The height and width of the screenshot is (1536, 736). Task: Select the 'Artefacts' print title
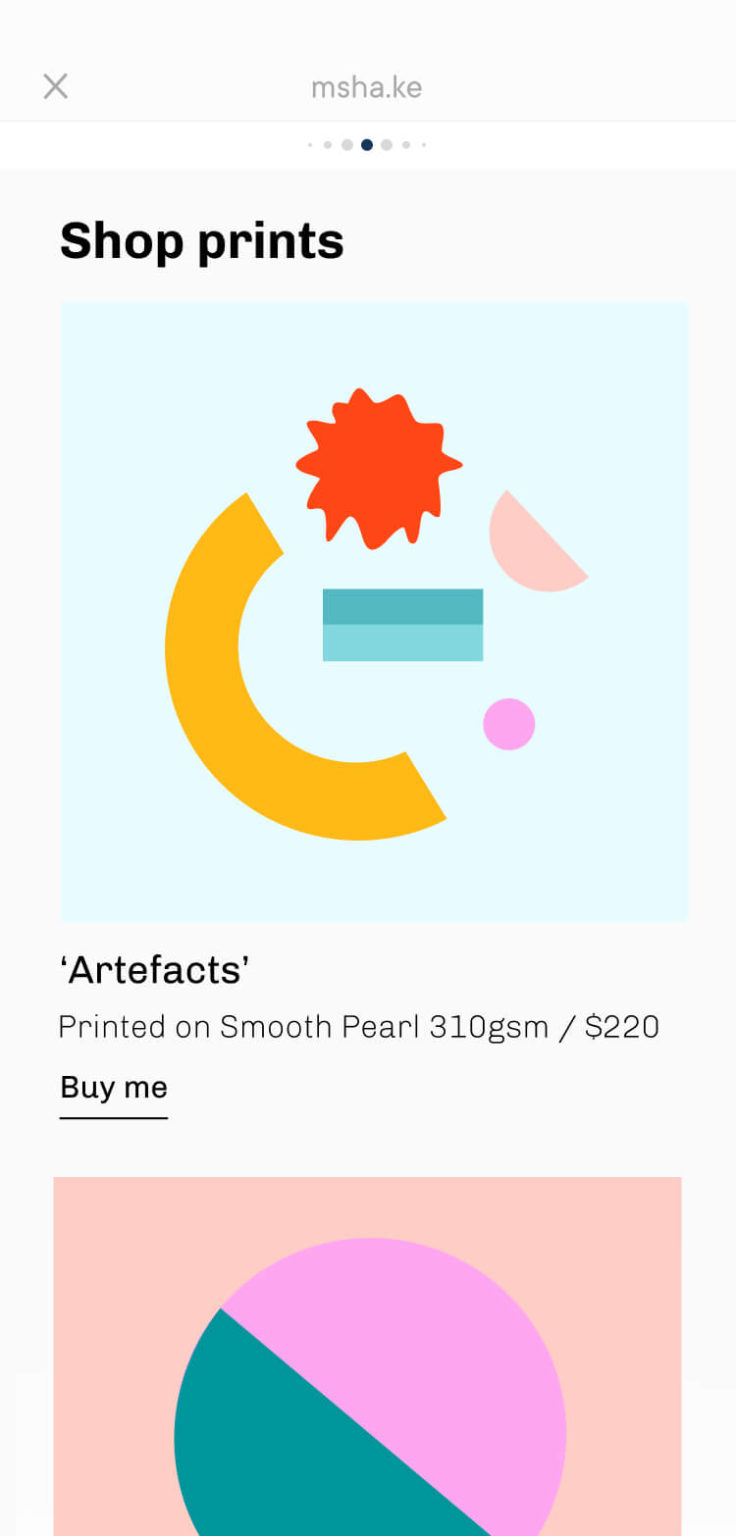(154, 969)
